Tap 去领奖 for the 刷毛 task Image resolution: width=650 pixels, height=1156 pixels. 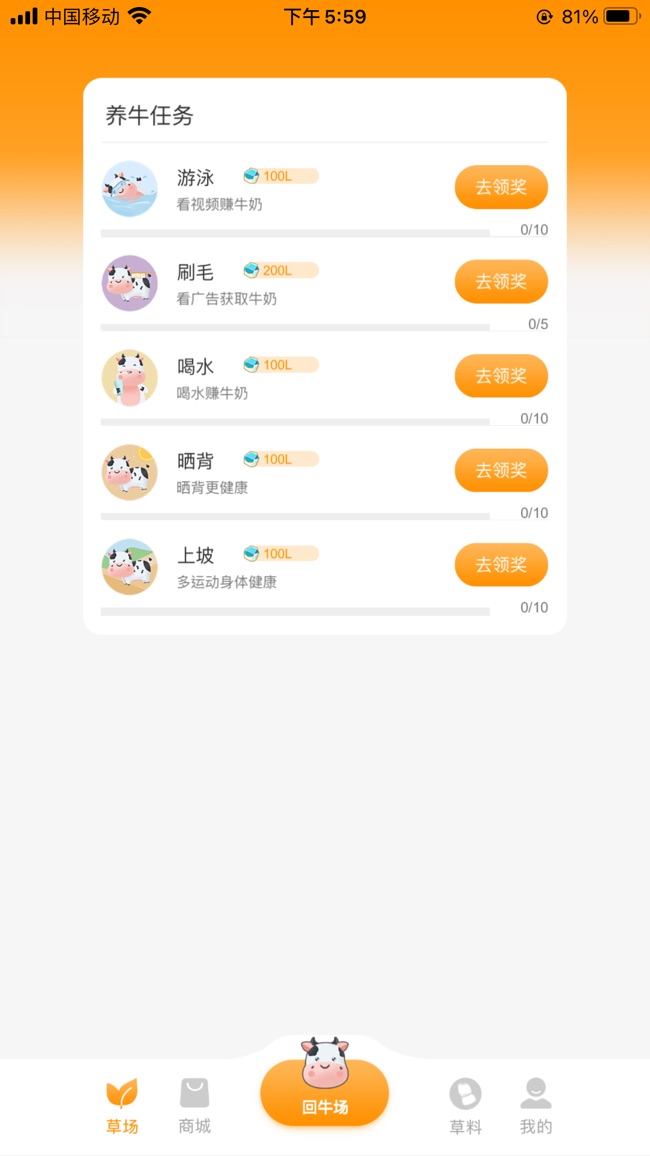click(501, 281)
